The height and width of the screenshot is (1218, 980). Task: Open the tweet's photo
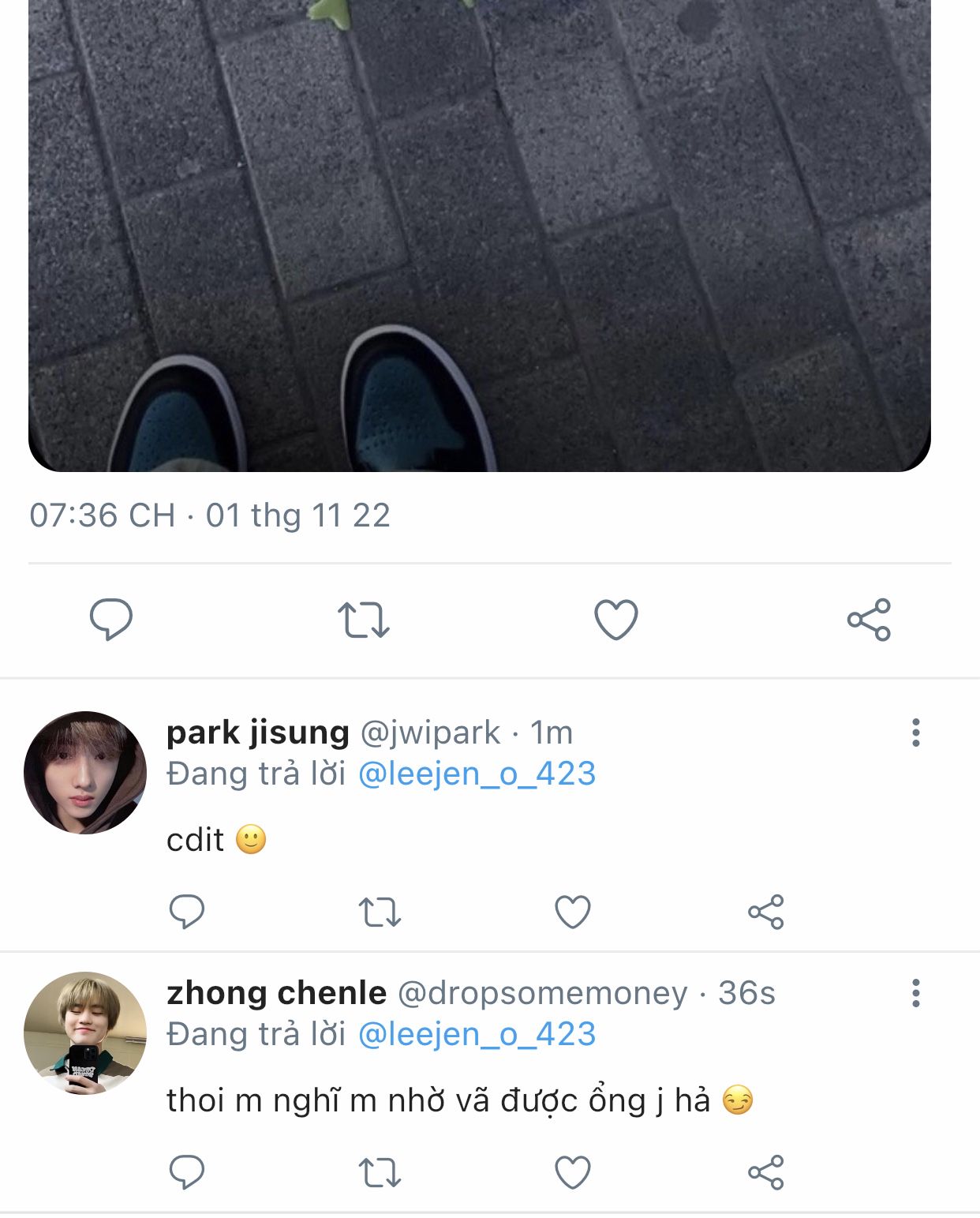tap(480, 235)
